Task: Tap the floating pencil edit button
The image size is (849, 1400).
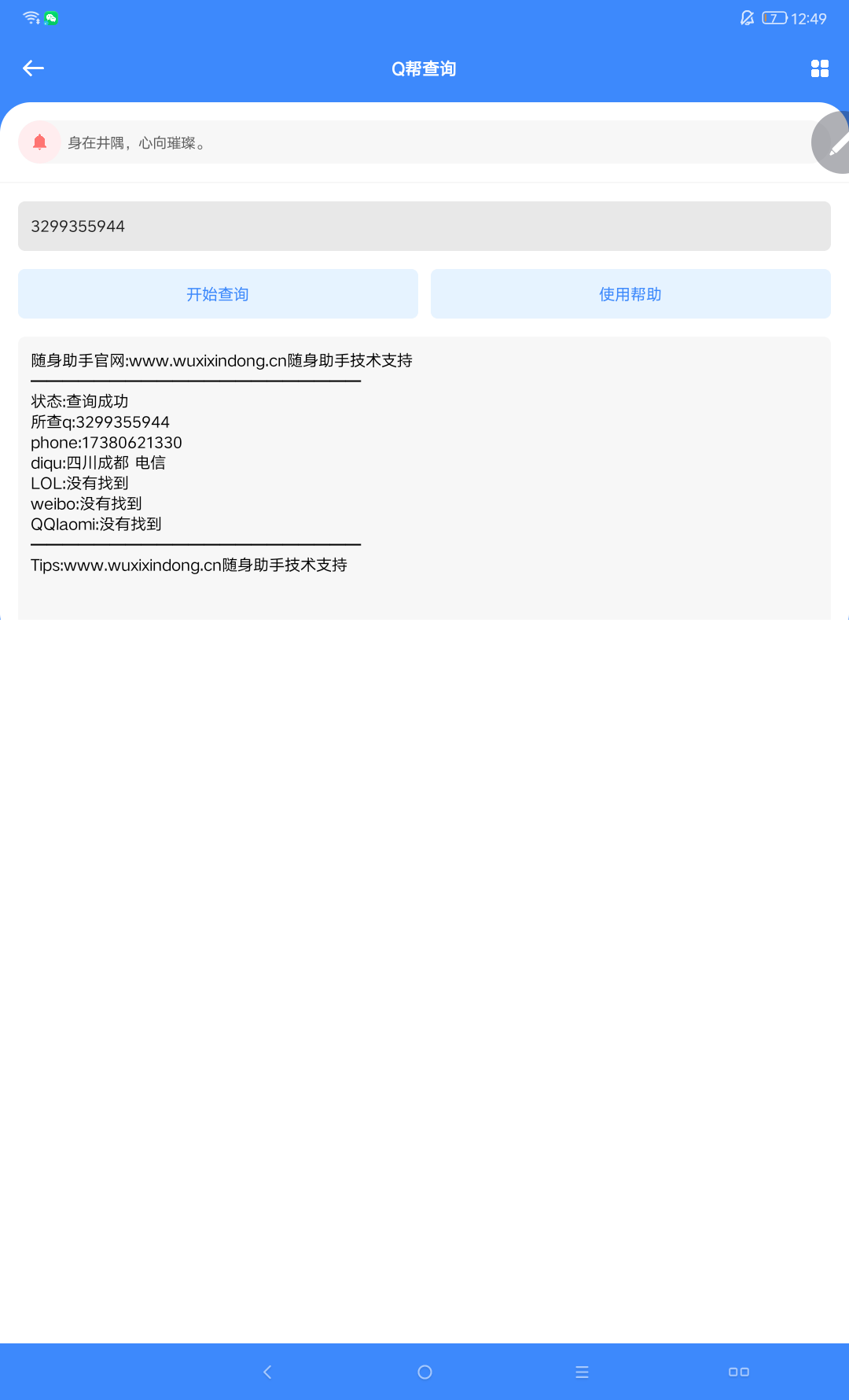Action: tap(833, 142)
